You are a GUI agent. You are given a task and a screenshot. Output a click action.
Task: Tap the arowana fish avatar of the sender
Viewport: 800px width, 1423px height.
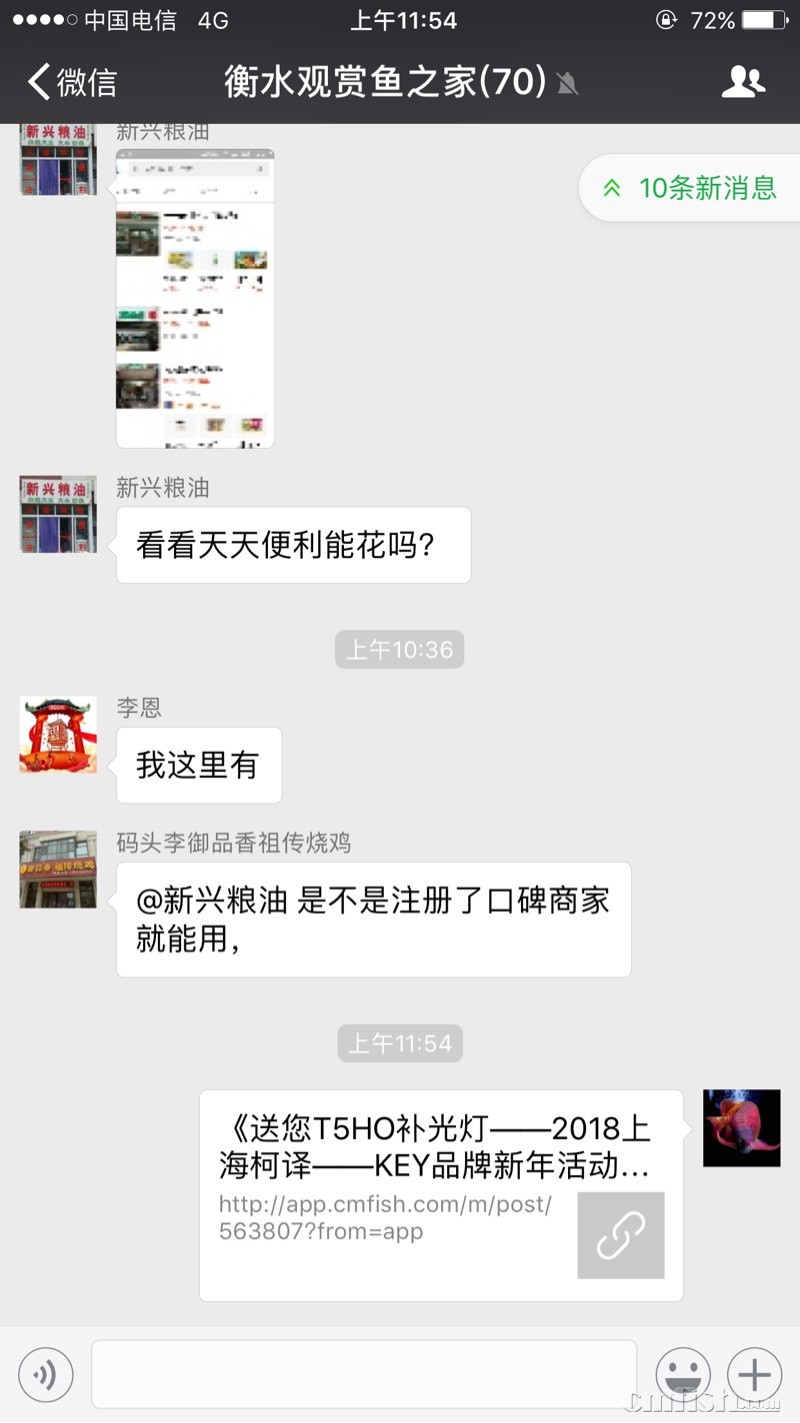pyautogui.click(x=741, y=1127)
